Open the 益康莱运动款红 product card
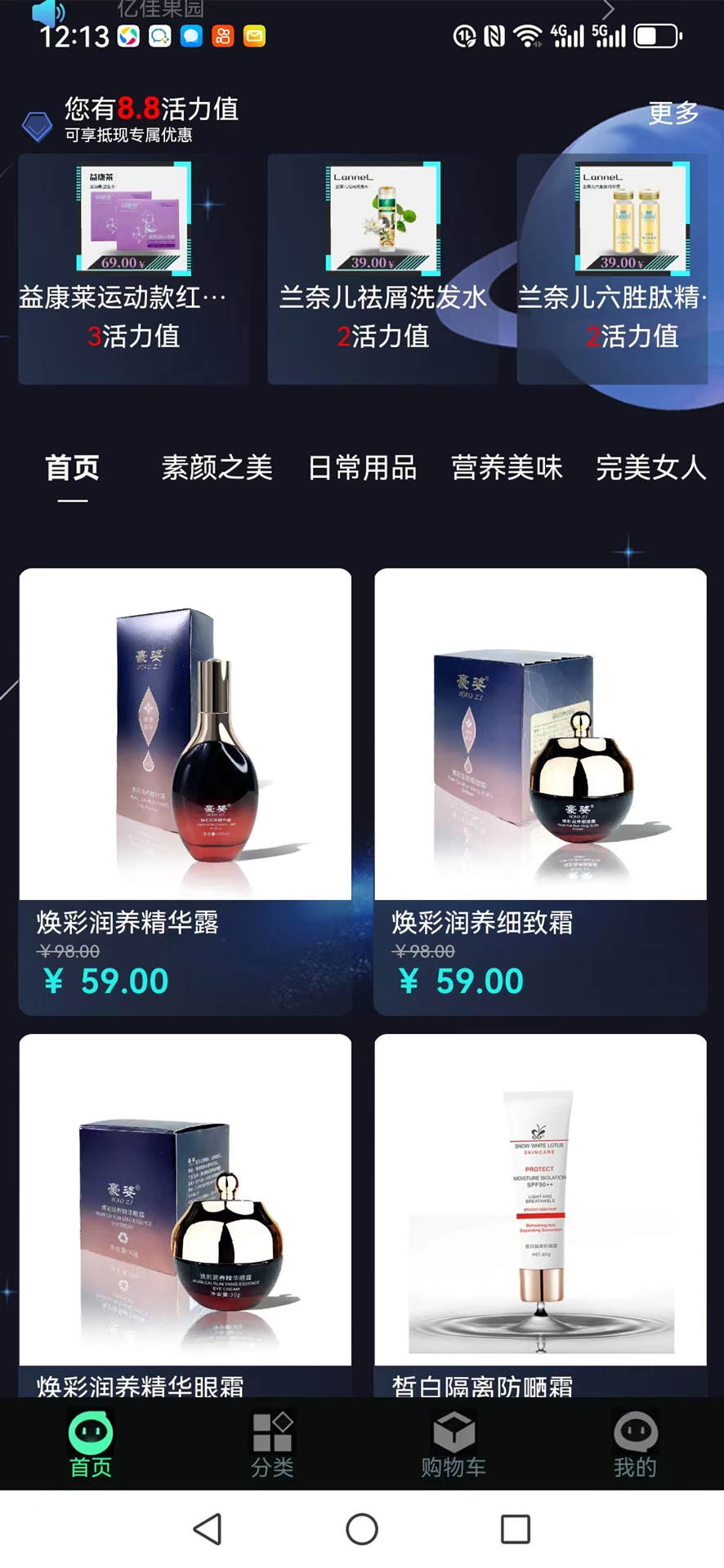Image resolution: width=724 pixels, height=1568 pixels. 133,269
